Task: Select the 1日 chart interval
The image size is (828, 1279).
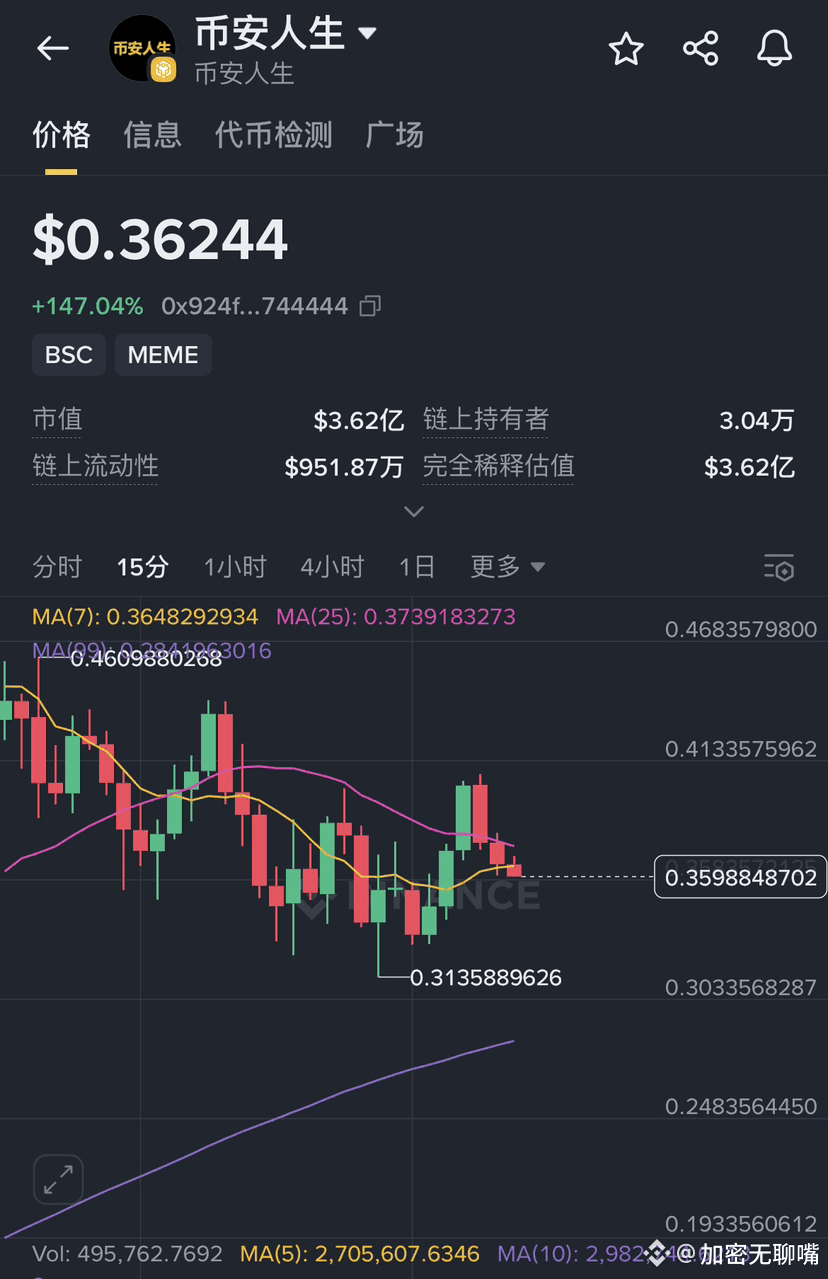Action: pos(417,567)
